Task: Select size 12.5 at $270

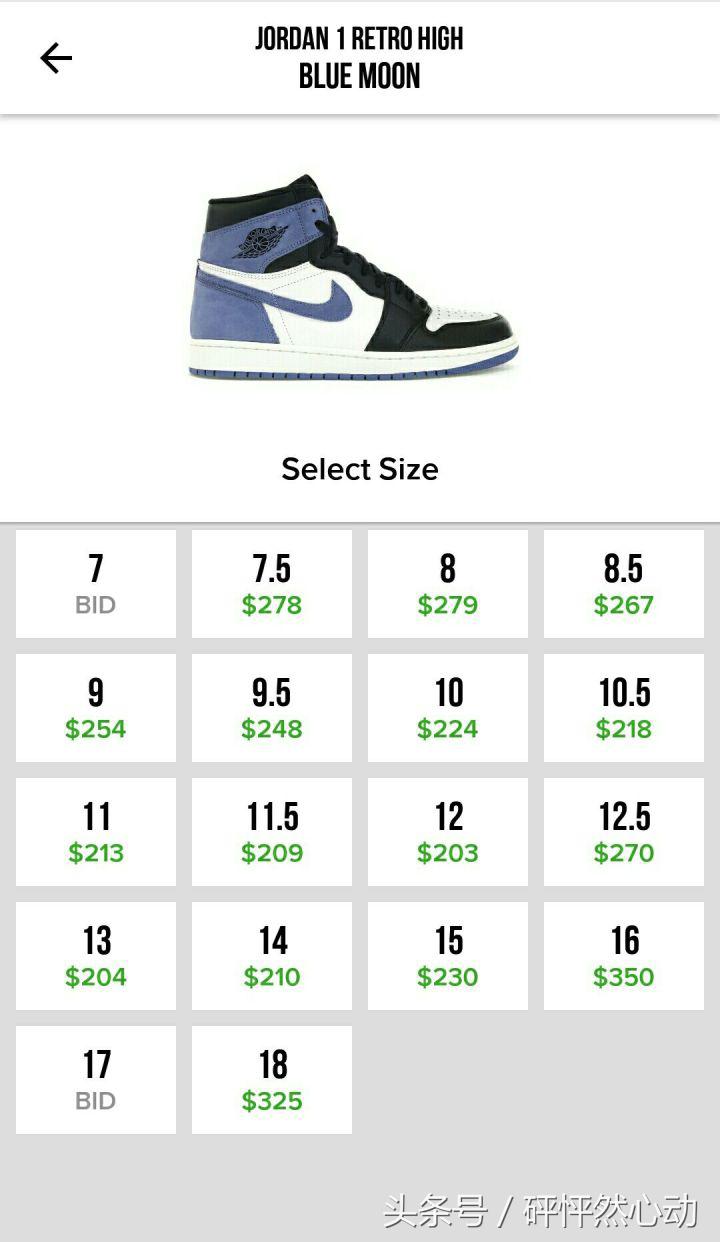Action: click(x=624, y=832)
